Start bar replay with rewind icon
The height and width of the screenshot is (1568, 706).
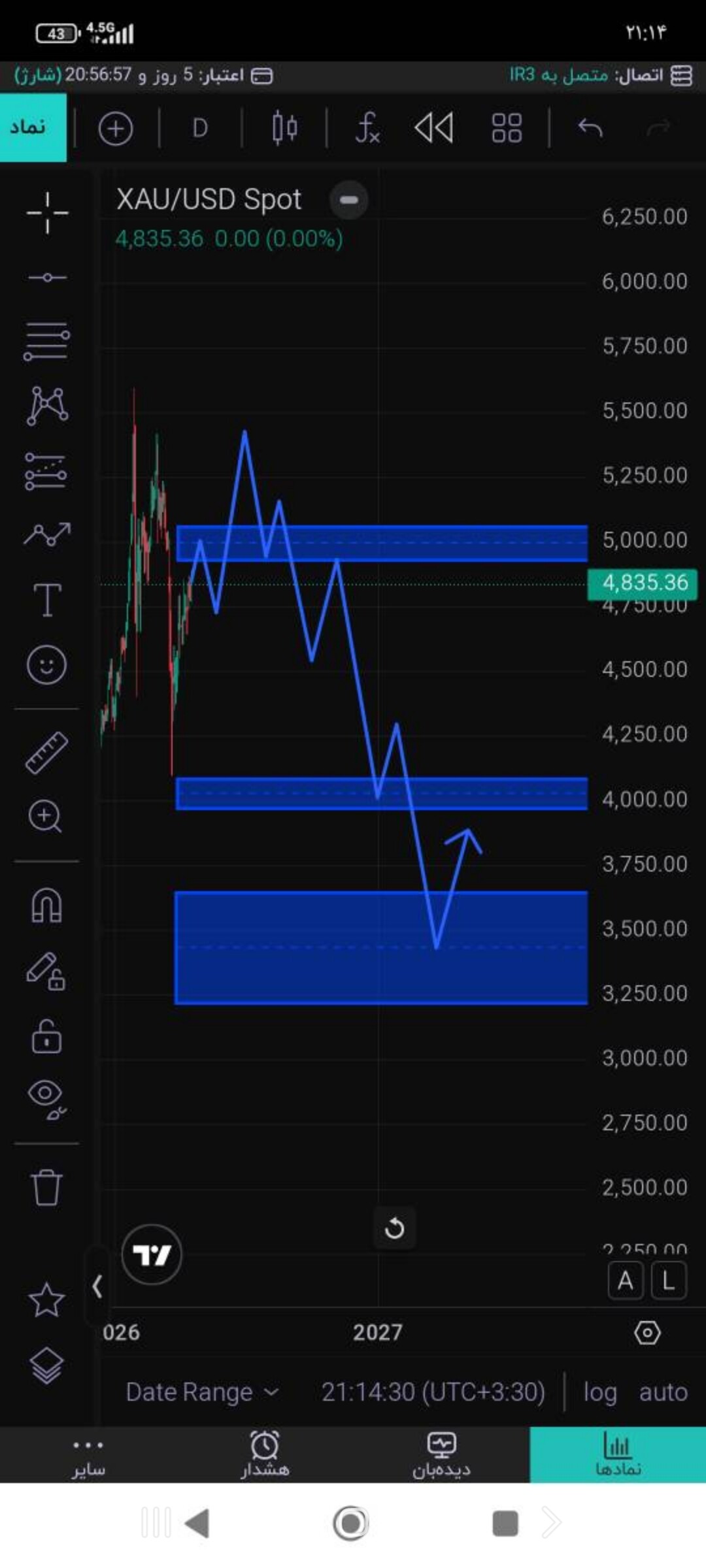(x=434, y=128)
